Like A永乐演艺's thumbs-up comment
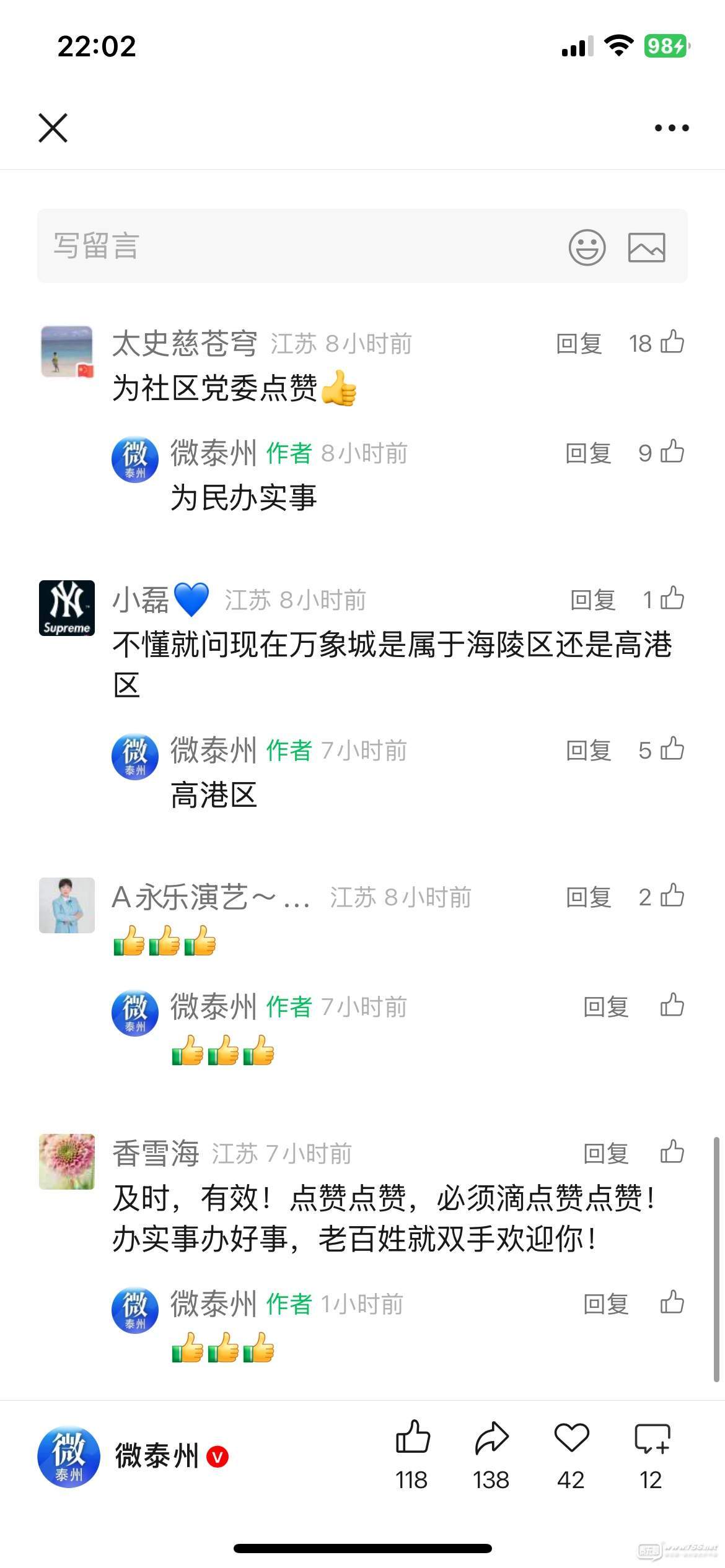This screenshot has width=725, height=1568. coord(672,896)
